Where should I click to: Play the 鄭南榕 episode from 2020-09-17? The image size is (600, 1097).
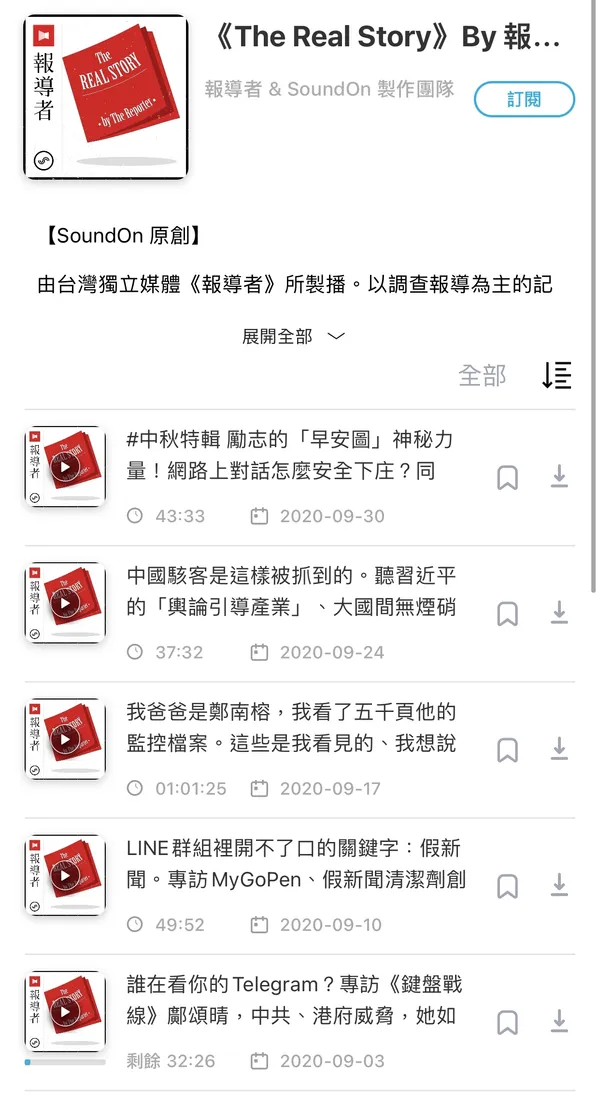point(65,739)
